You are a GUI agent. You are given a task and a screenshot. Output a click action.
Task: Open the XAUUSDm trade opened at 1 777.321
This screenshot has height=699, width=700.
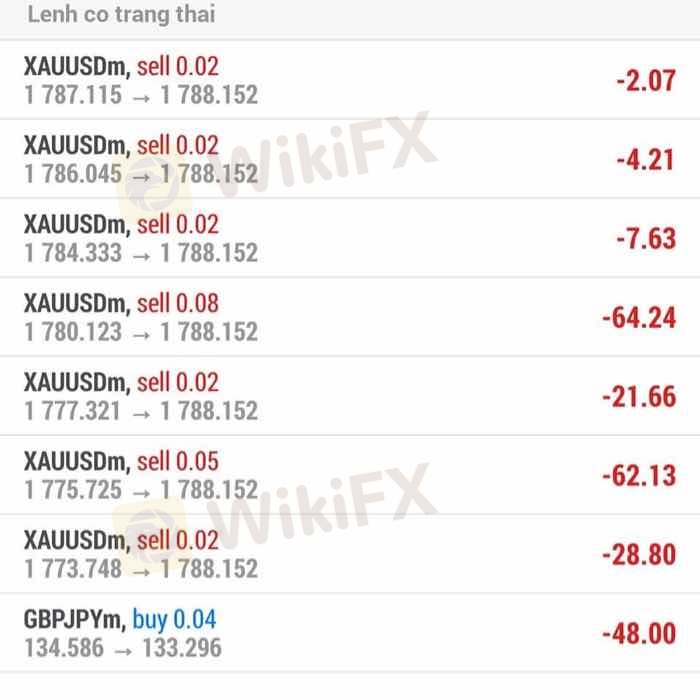coord(350,396)
